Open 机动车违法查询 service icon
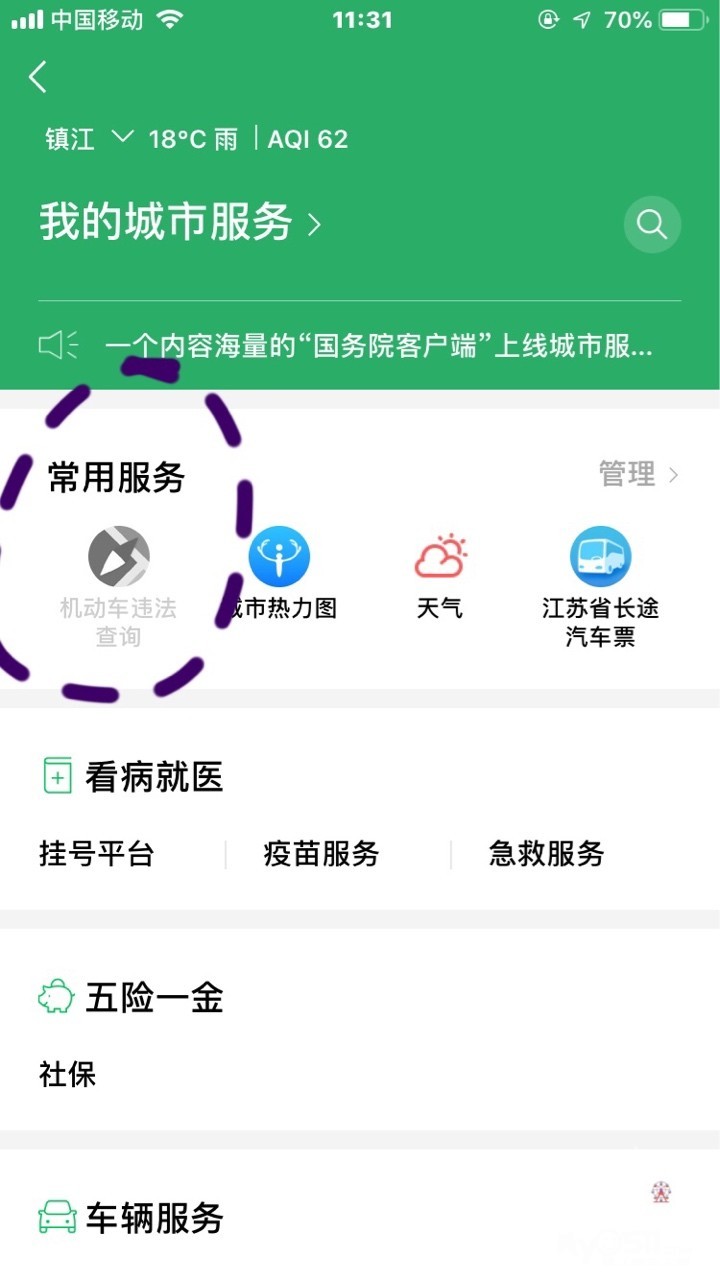The width and height of the screenshot is (720, 1280). coord(117,557)
